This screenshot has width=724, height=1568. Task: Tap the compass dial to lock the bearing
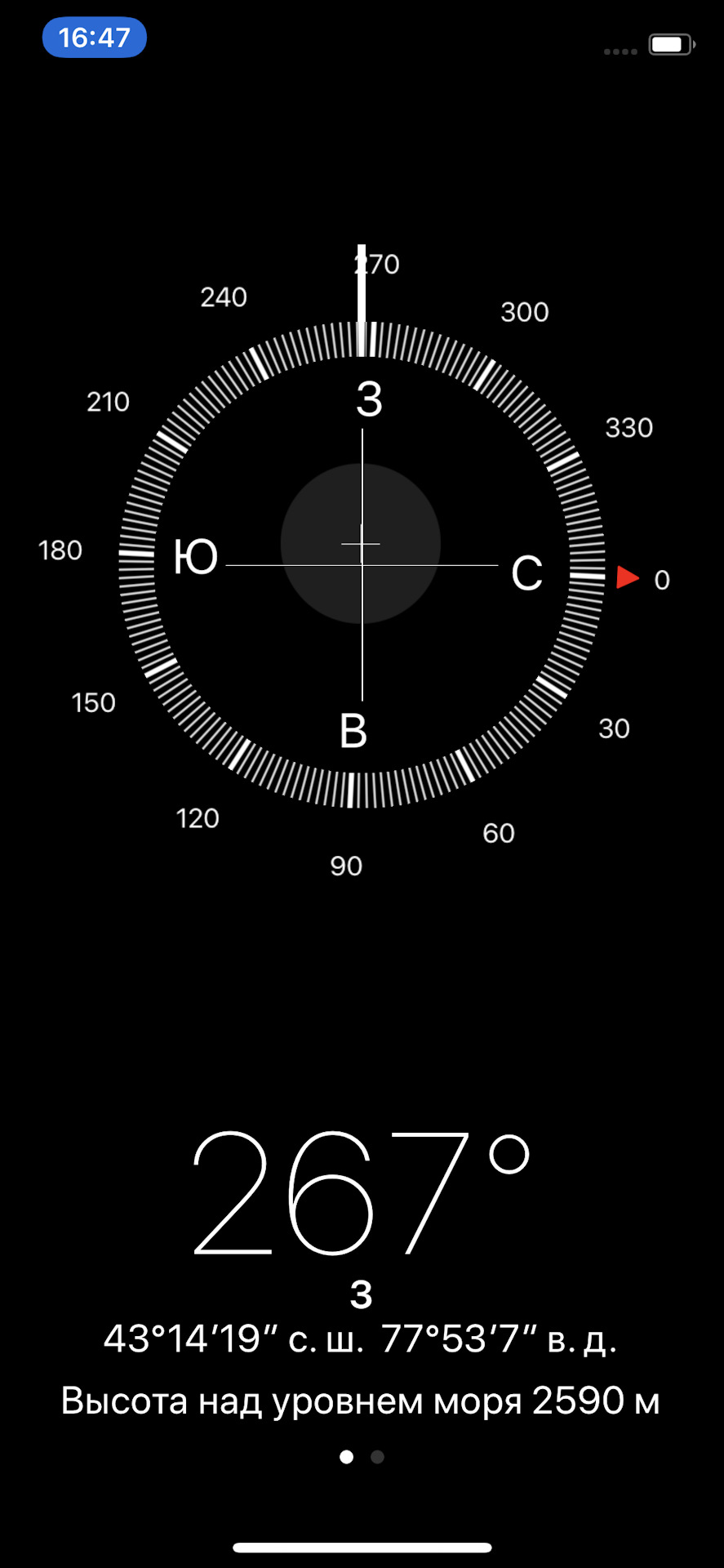click(362, 563)
